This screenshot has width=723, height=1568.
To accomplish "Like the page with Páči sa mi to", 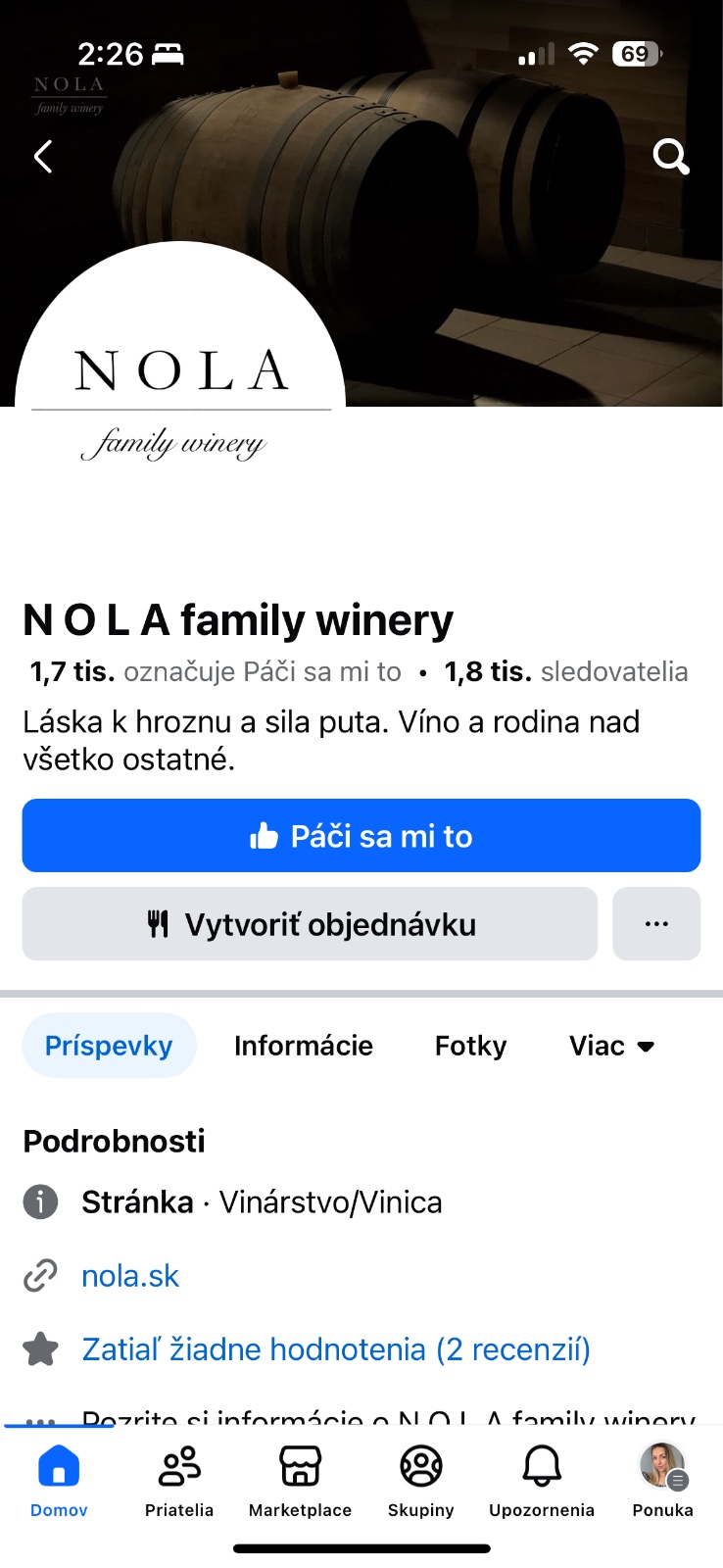I will pyautogui.click(x=361, y=836).
